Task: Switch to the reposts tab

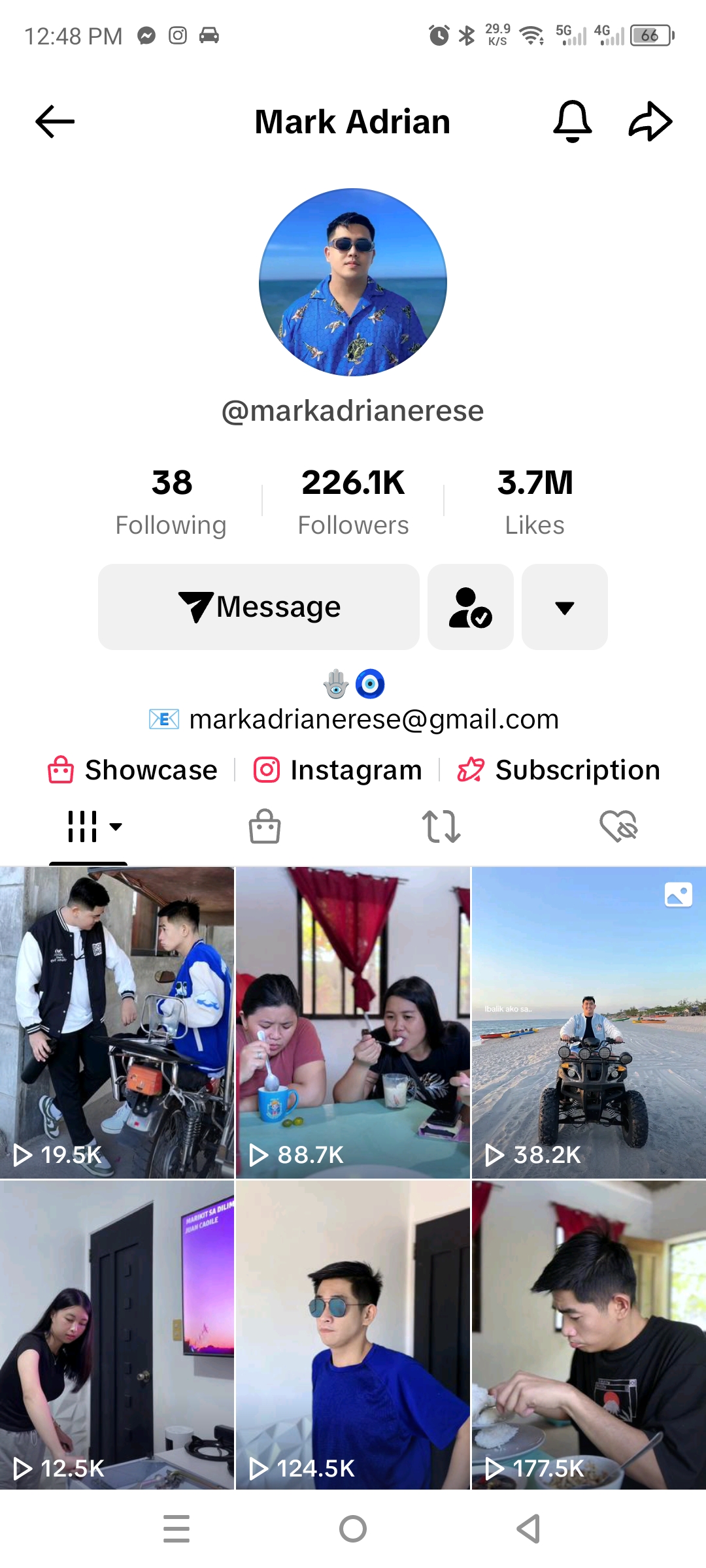Action: tap(441, 826)
